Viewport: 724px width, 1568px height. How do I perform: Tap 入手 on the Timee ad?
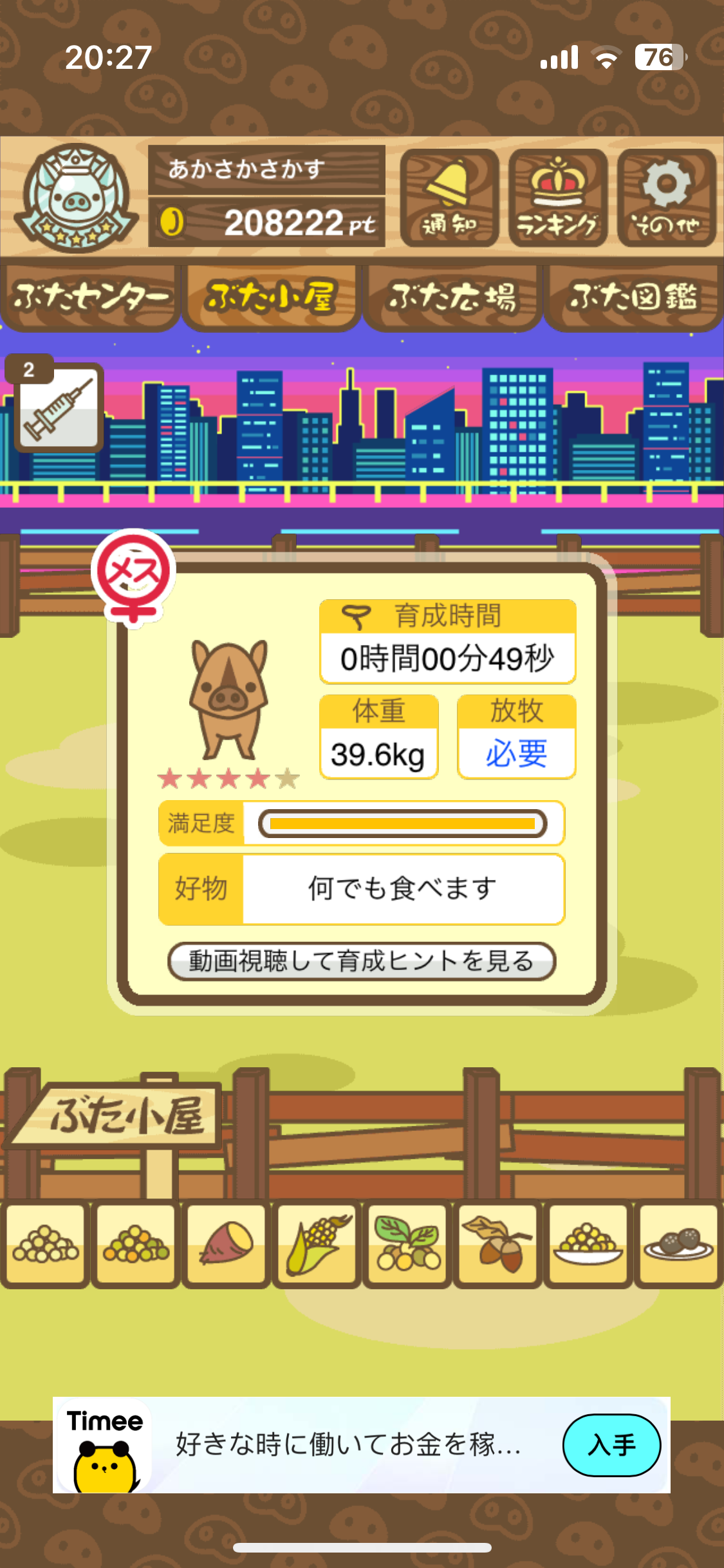tap(611, 1445)
